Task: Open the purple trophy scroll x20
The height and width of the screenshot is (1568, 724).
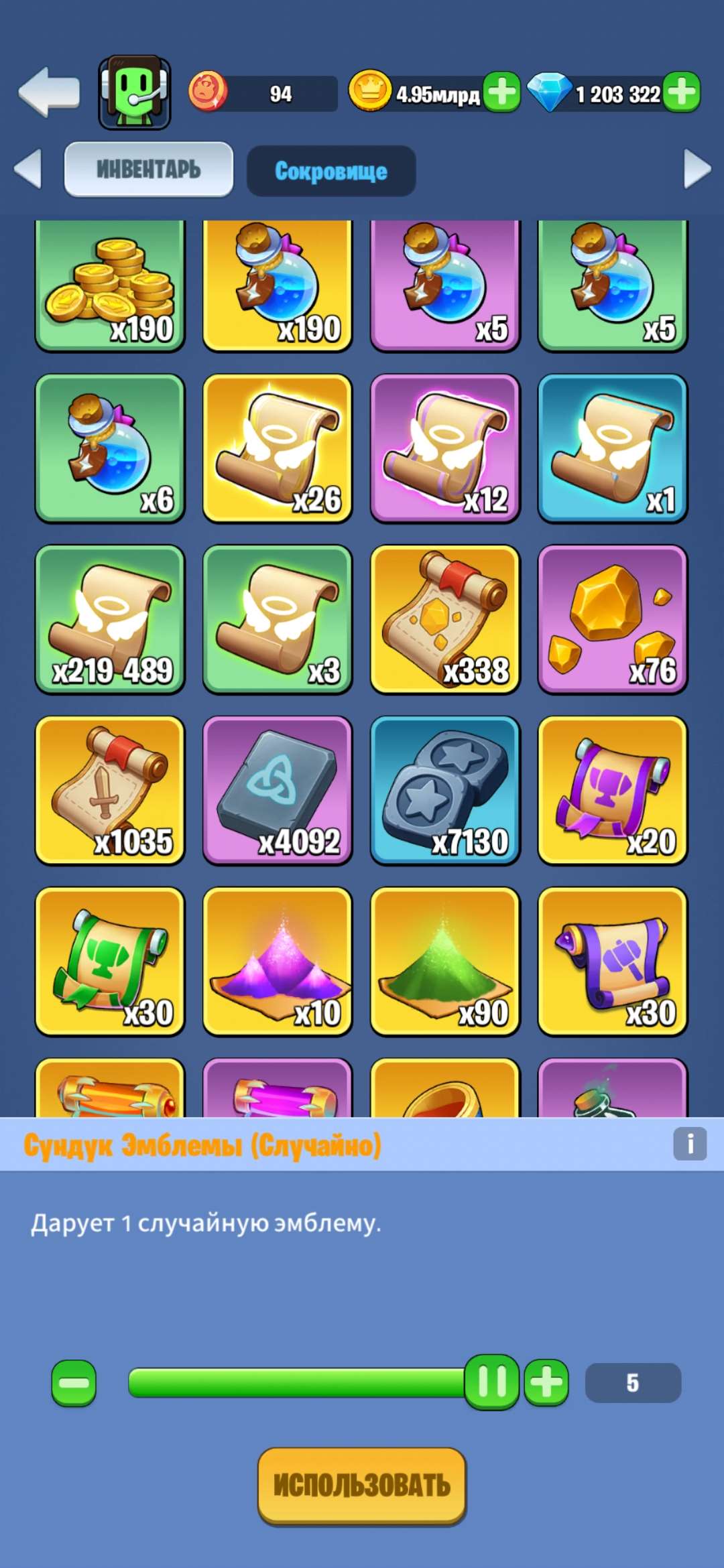Action: pos(612,791)
